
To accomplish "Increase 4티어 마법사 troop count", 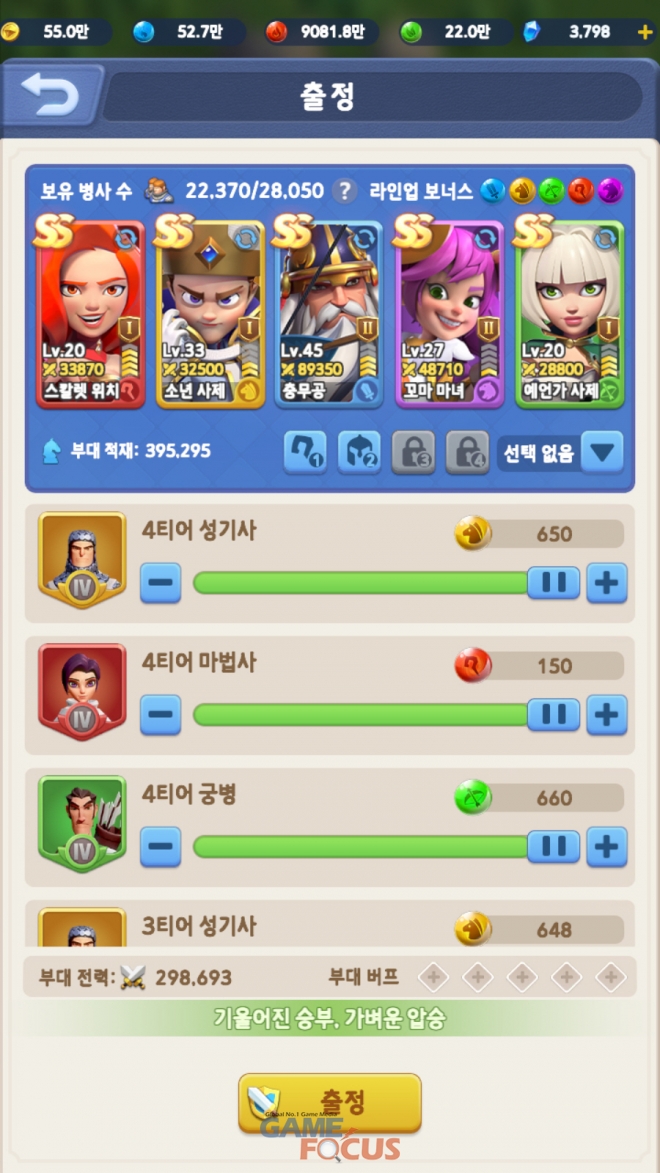I will click(606, 714).
